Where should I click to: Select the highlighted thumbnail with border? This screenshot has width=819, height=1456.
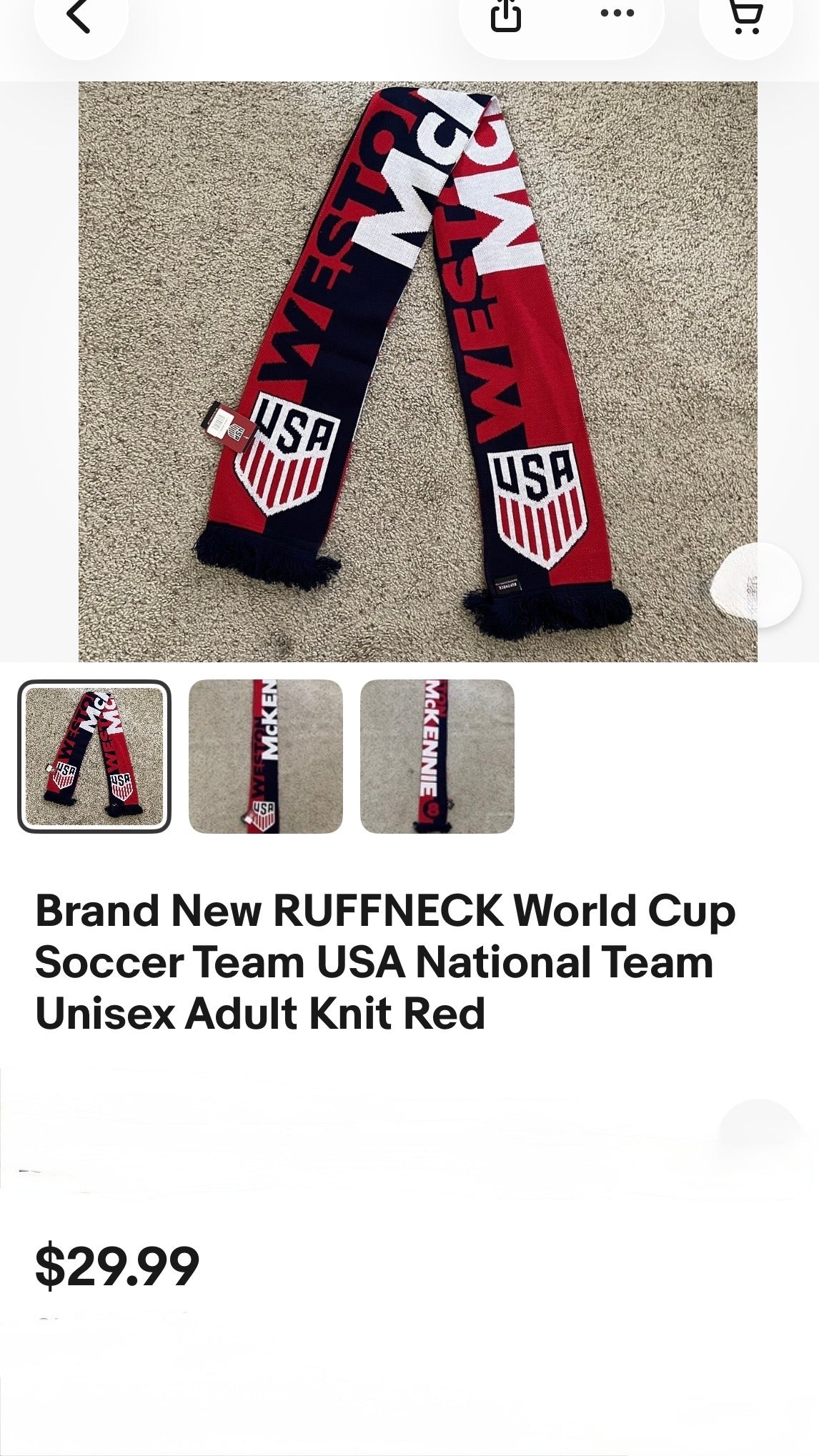[94, 756]
